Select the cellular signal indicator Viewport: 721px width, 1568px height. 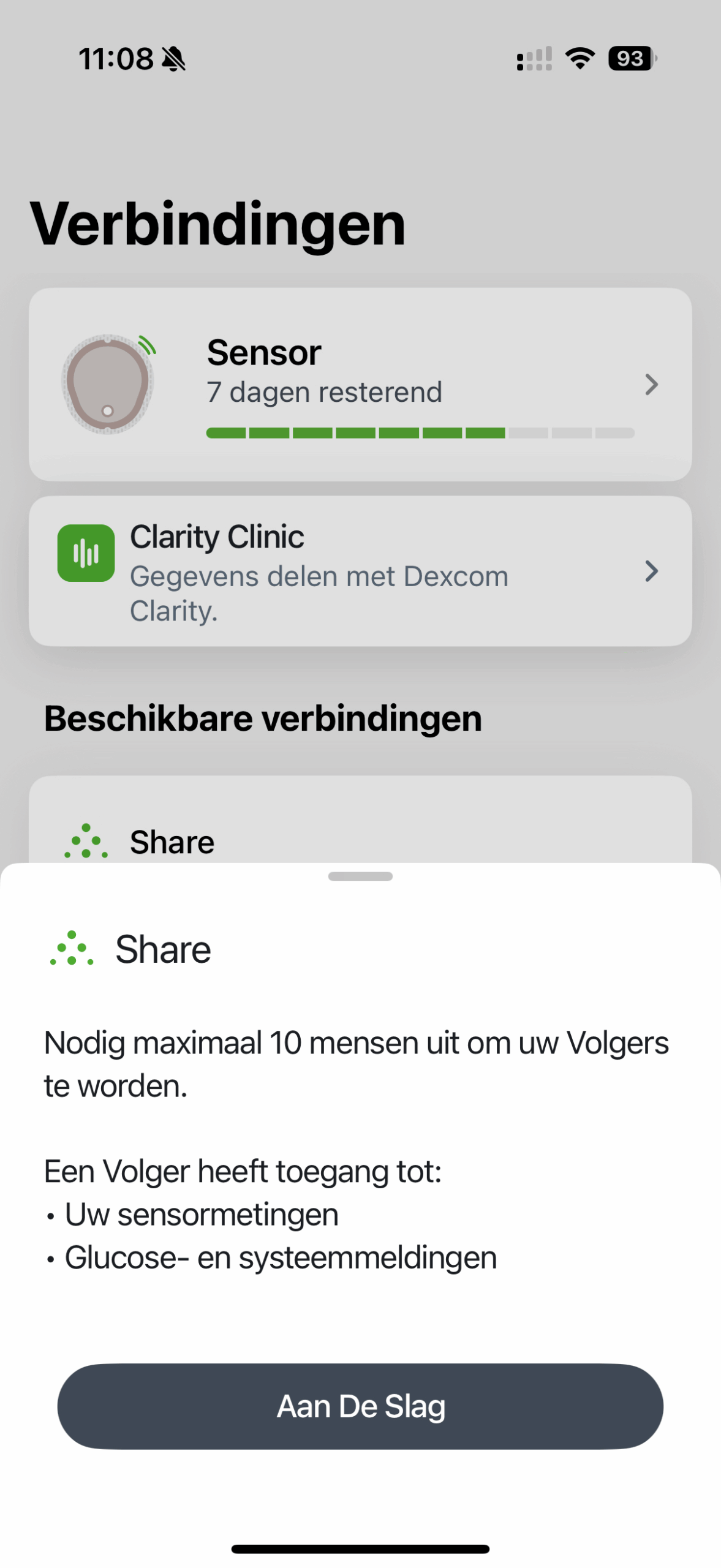coord(533,58)
